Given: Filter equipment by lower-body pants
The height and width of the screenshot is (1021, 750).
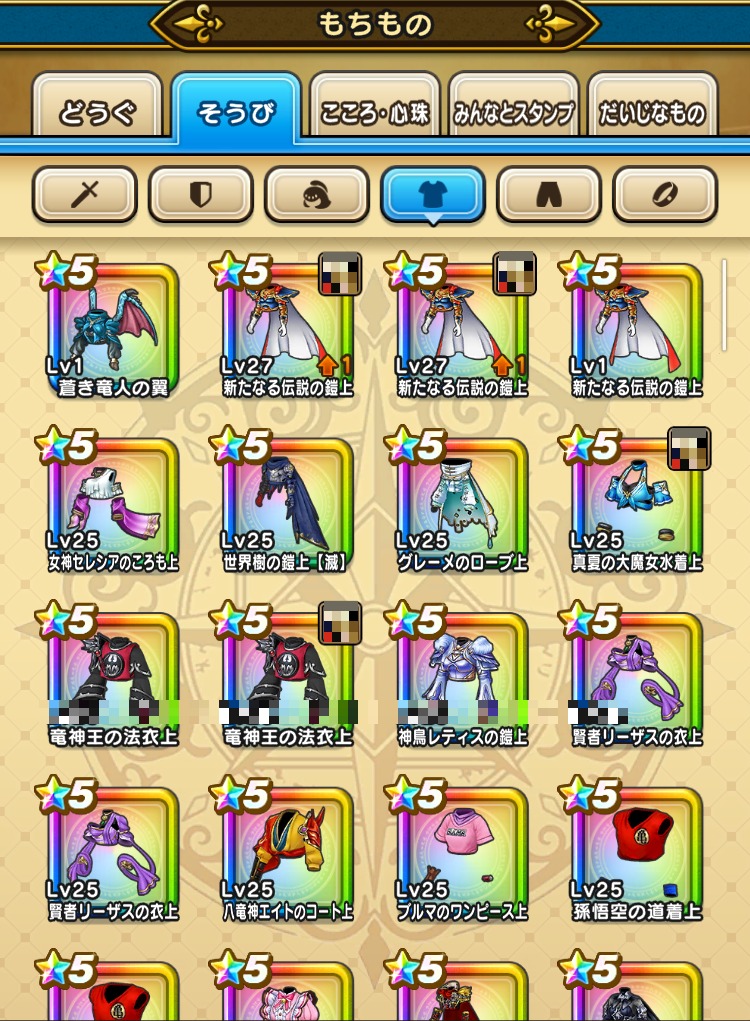Looking at the screenshot, I should pyautogui.click(x=549, y=194).
